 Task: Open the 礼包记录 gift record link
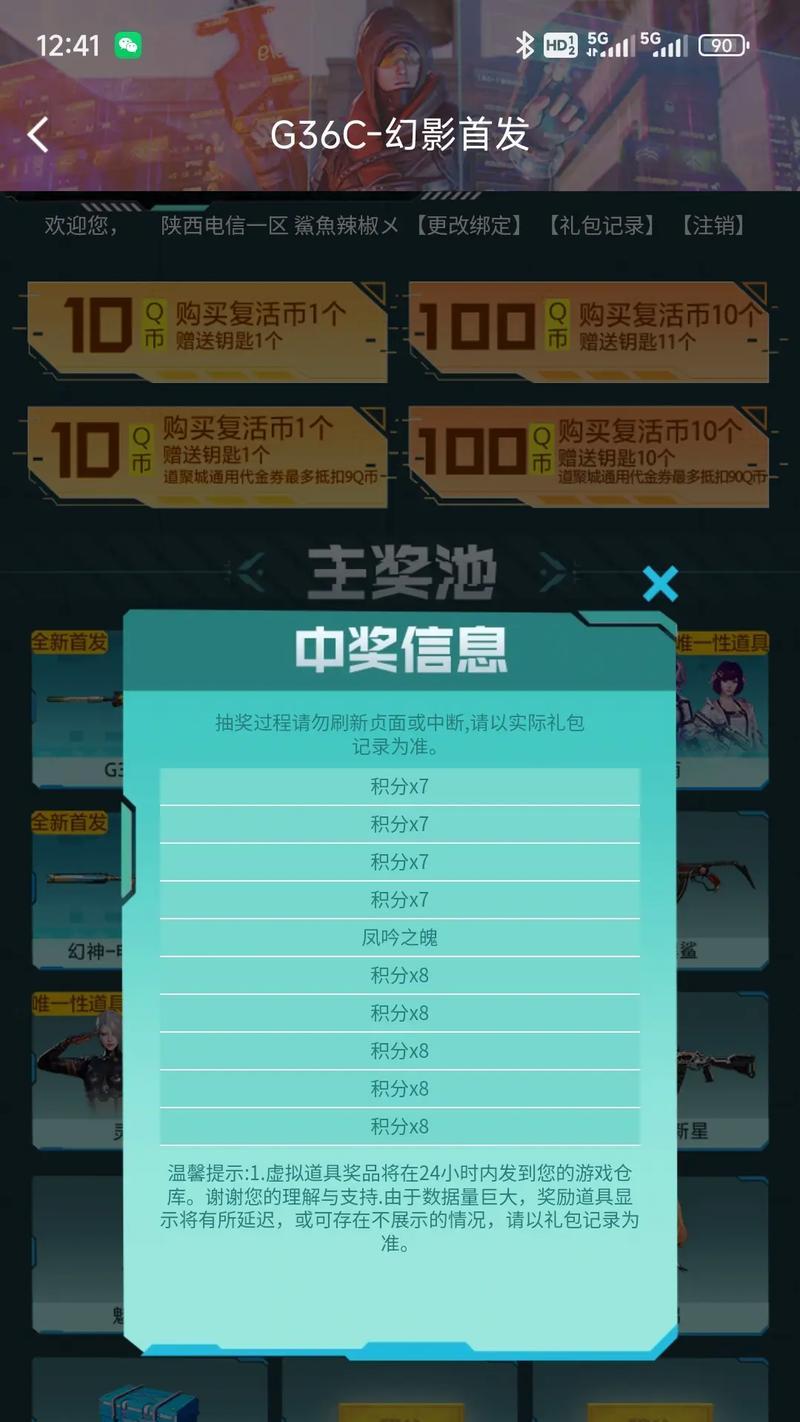[x=601, y=226]
